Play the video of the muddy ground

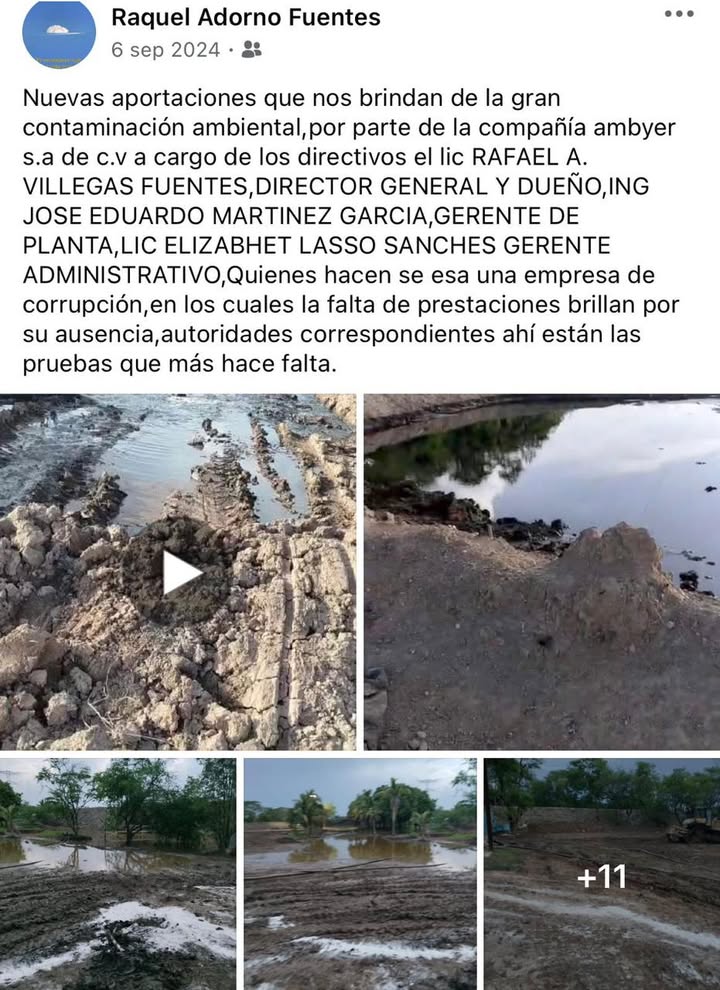pyautogui.click(x=182, y=573)
